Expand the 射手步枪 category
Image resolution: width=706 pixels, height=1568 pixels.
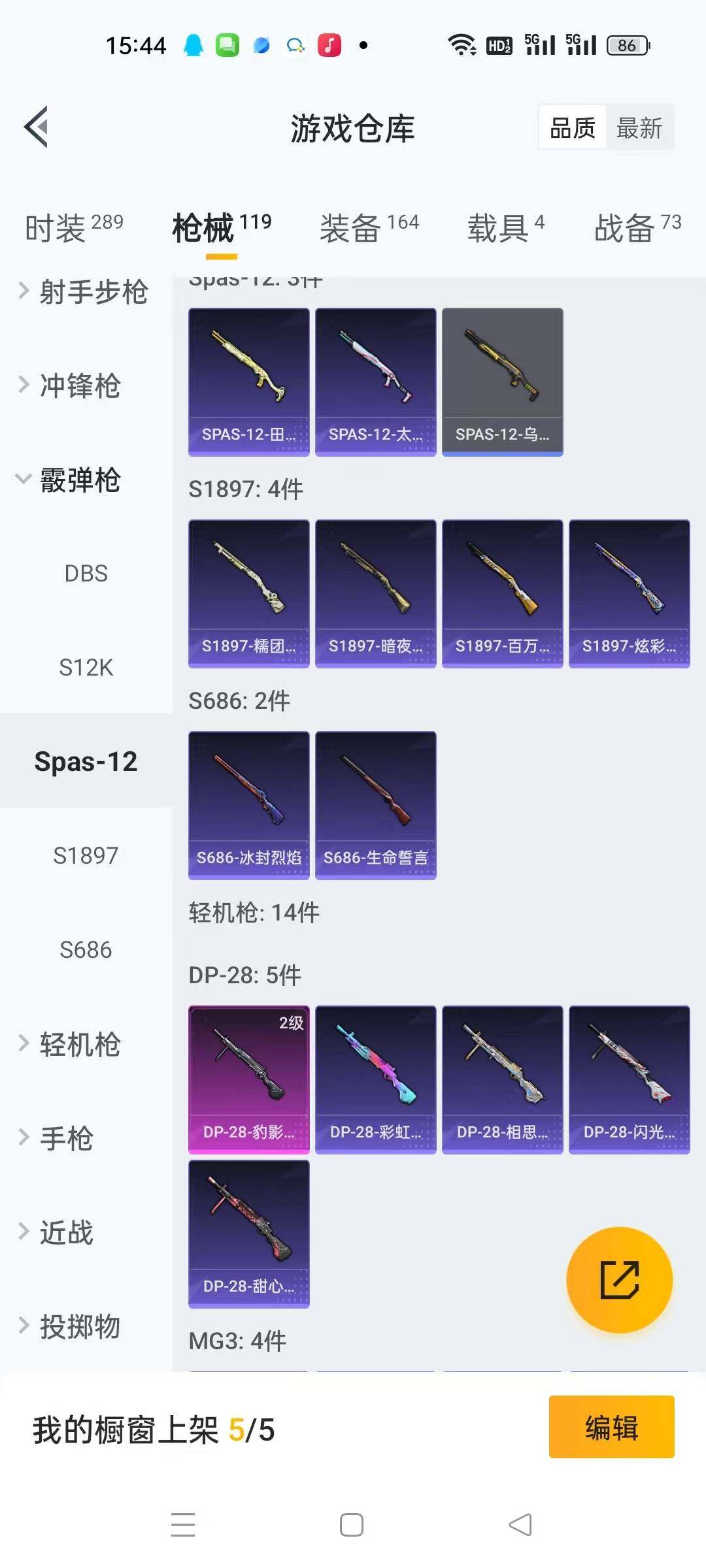(85, 291)
